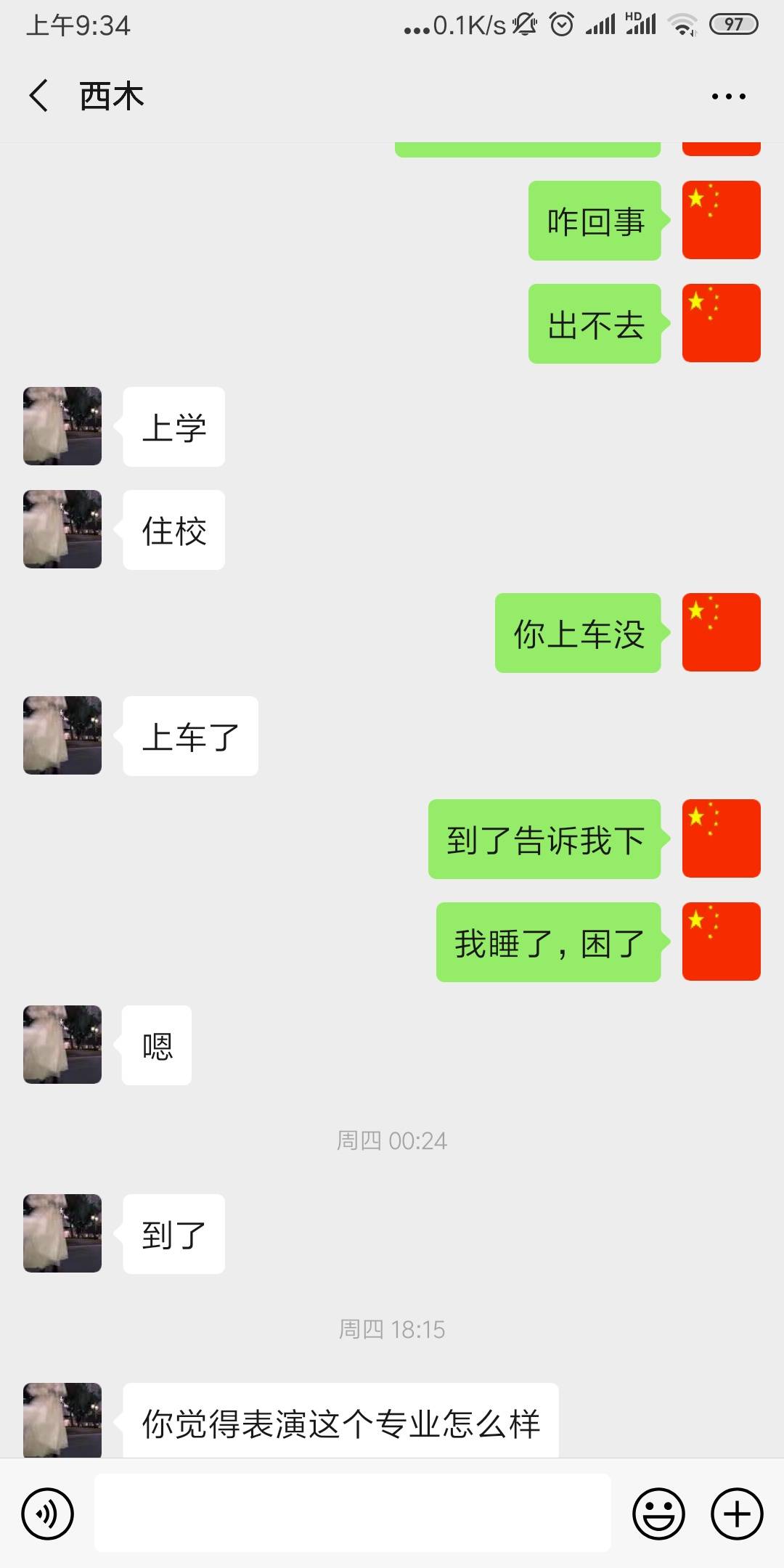Switch to voice message input
Screen dimensions: 784x1568
pyautogui.click(x=48, y=1514)
